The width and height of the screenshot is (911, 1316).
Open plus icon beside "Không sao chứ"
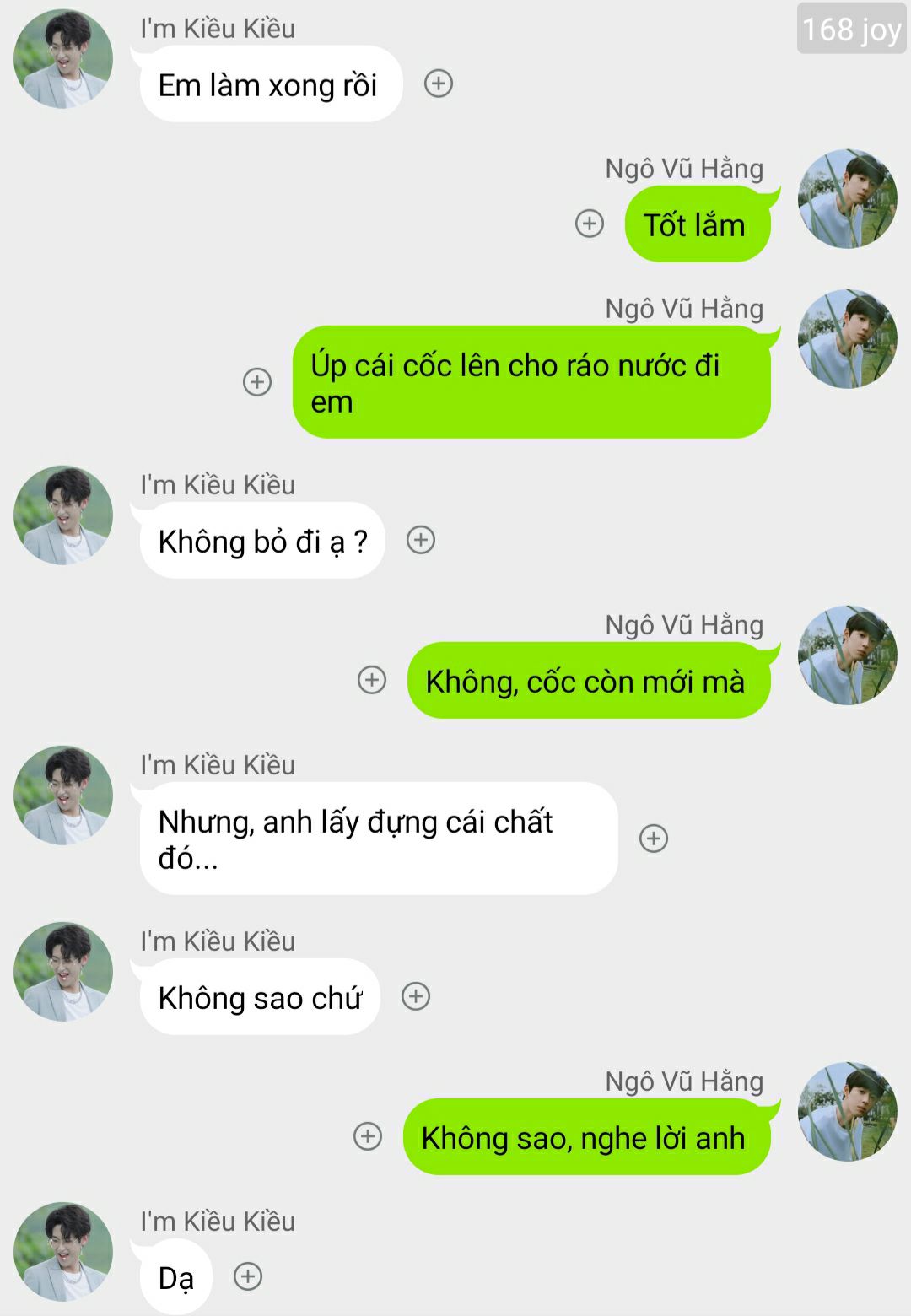click(416, 996)
